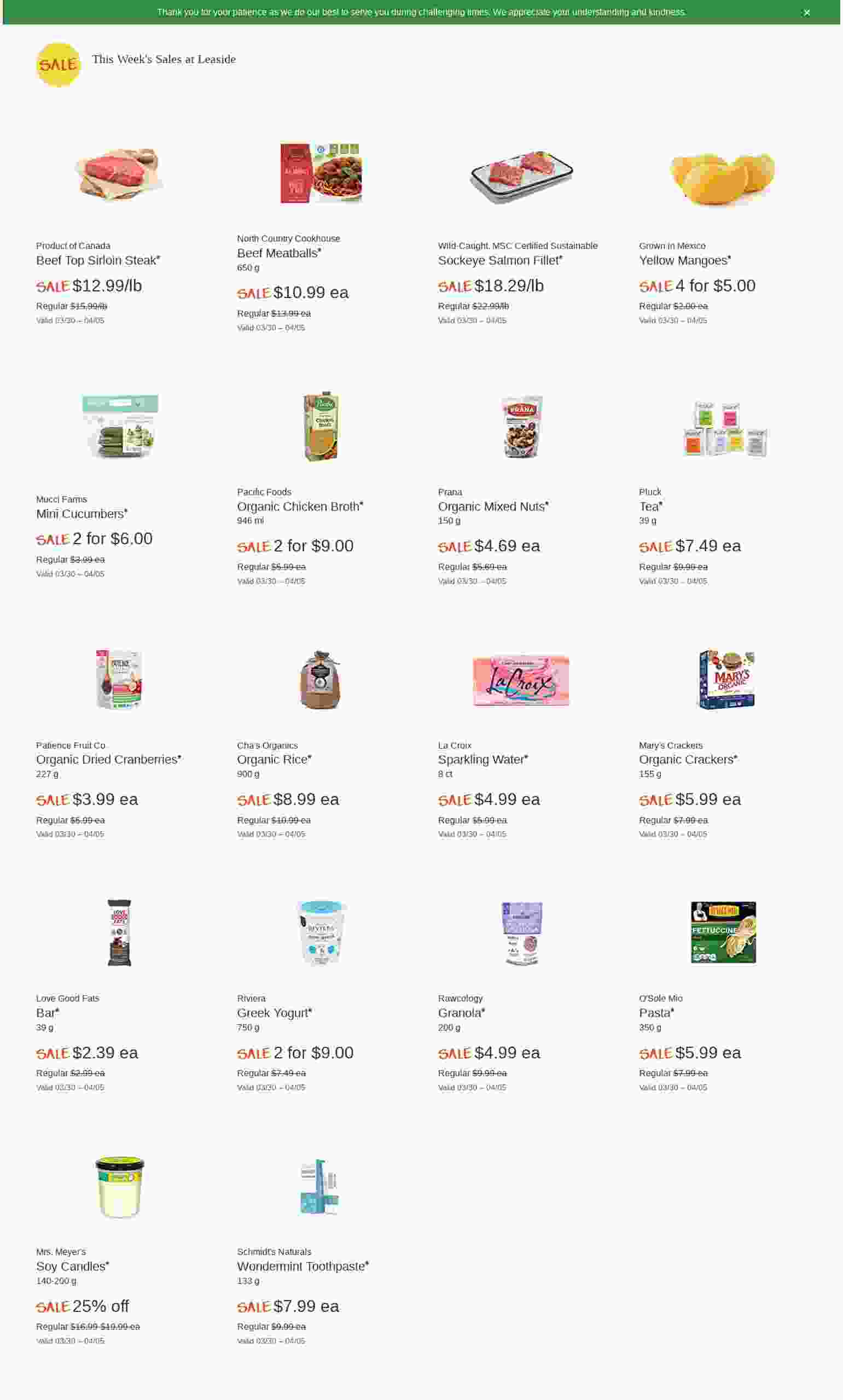
Task: View the Wondermint Toothpaste product
Action: point(302,1267)
